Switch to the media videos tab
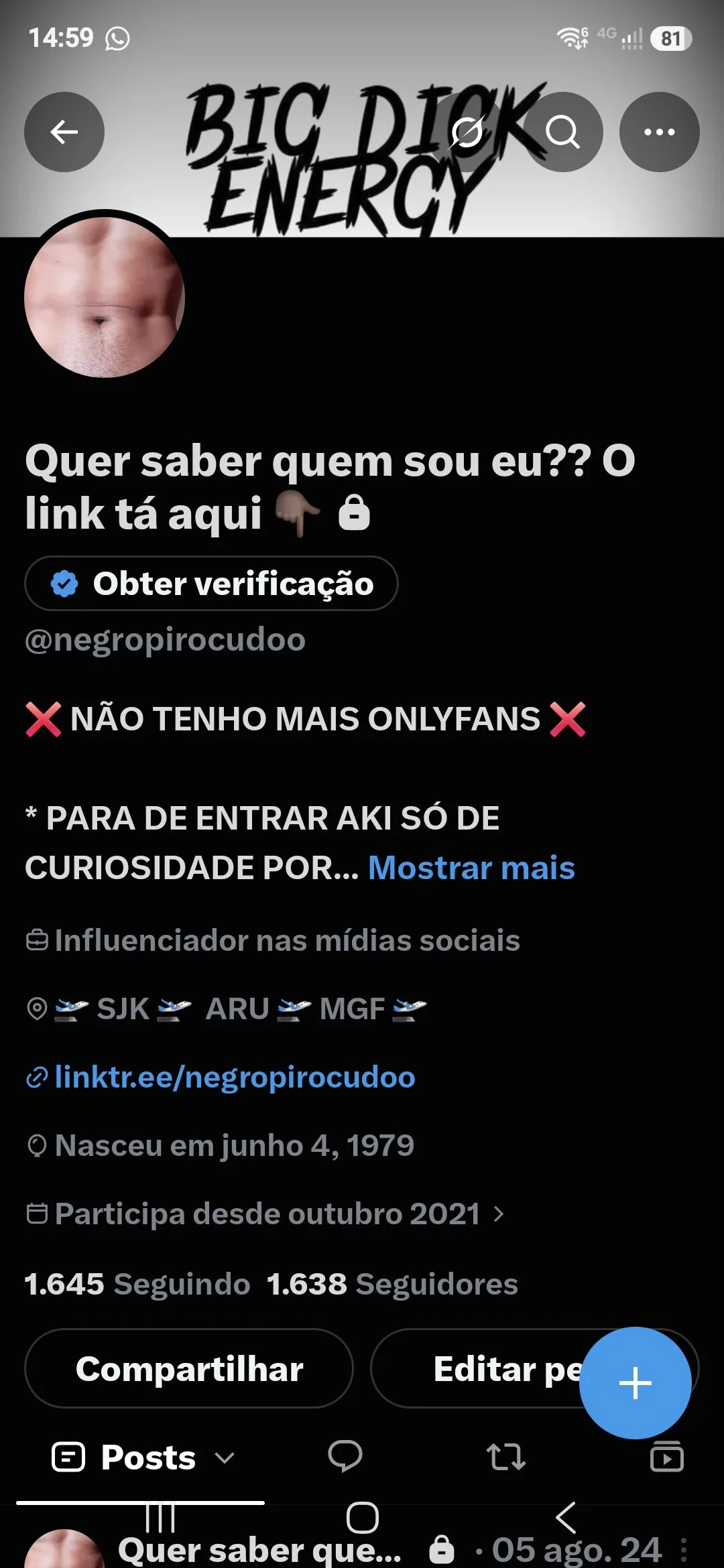The image size is (724, 1568). (x=666, y=1457)
